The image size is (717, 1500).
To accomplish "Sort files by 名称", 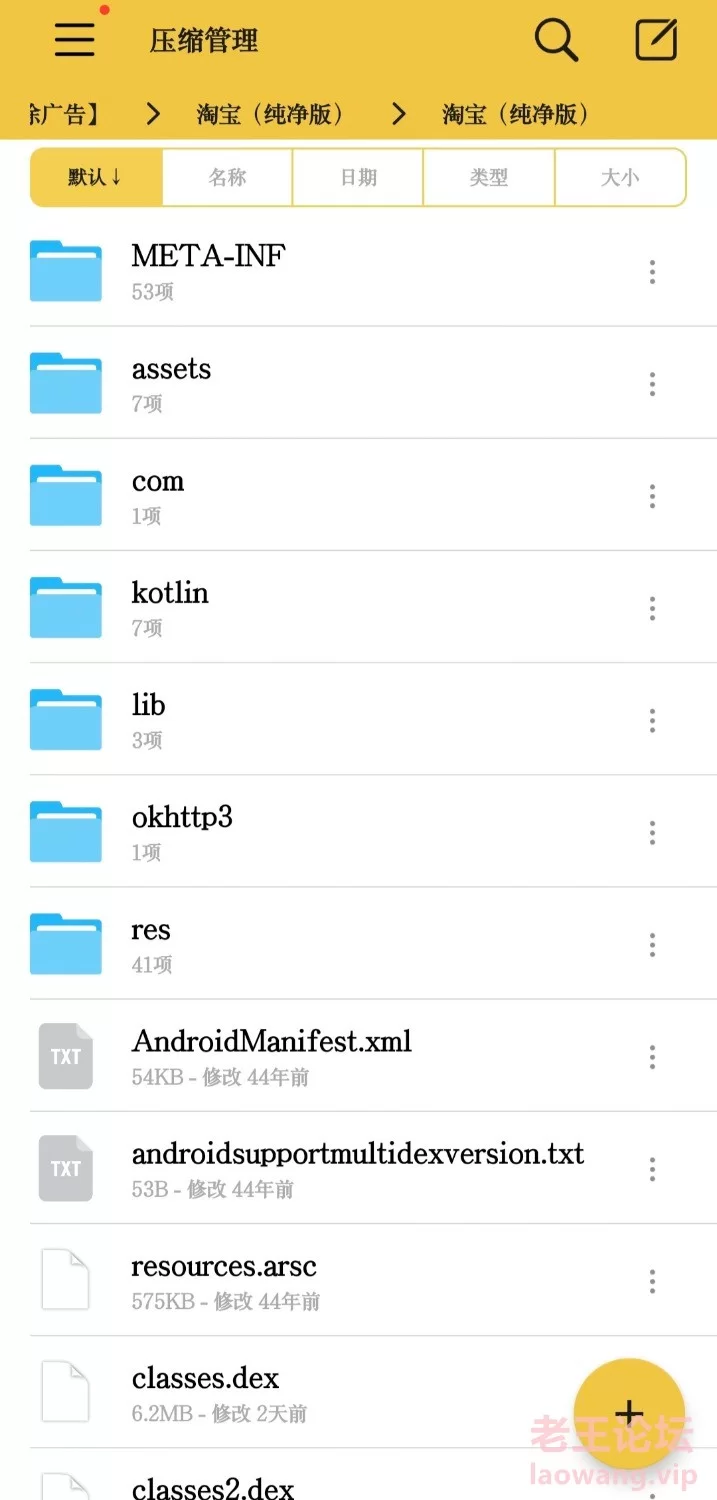I will [227, 178].
